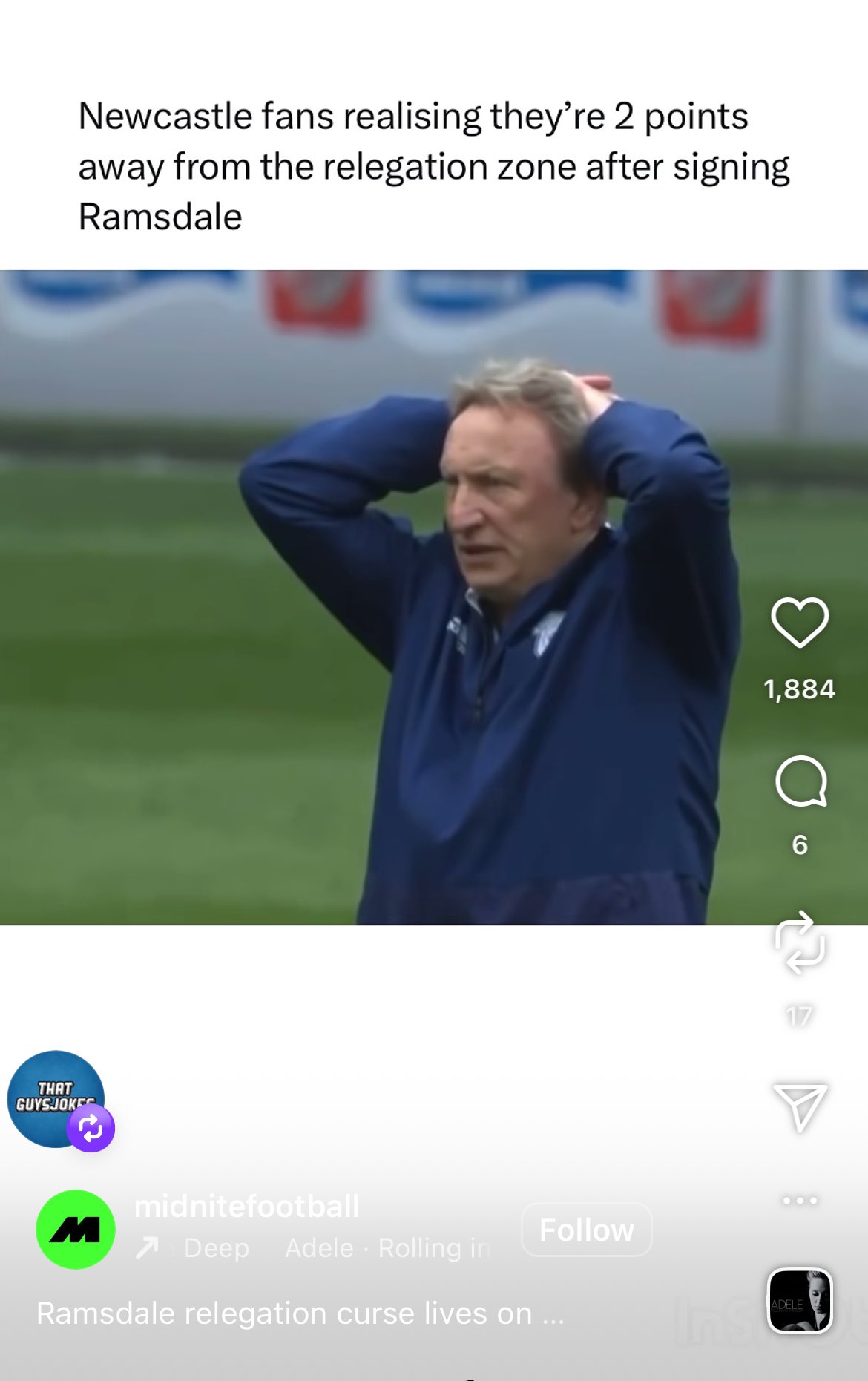The image size is (868, 1381).
Task: Repost this reel
Action: point(800,942)
